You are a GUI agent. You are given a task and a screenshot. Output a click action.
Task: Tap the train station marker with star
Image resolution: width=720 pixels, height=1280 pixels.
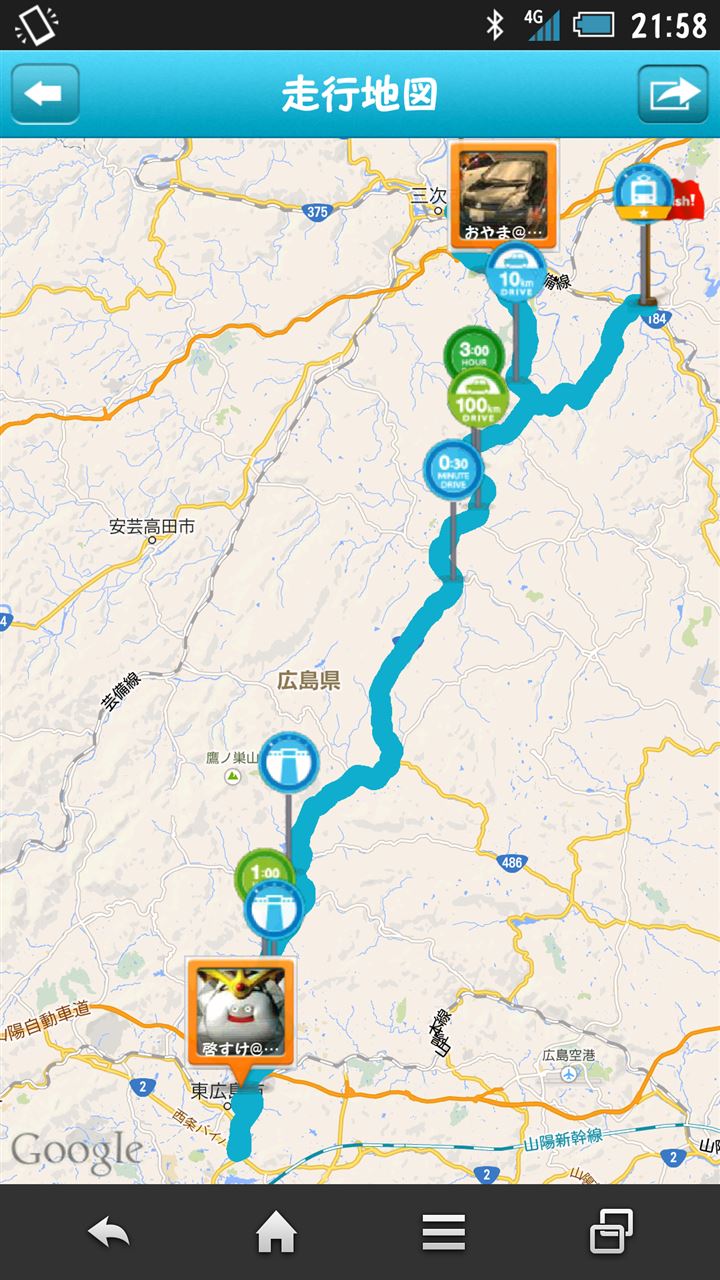pos(643,194)
